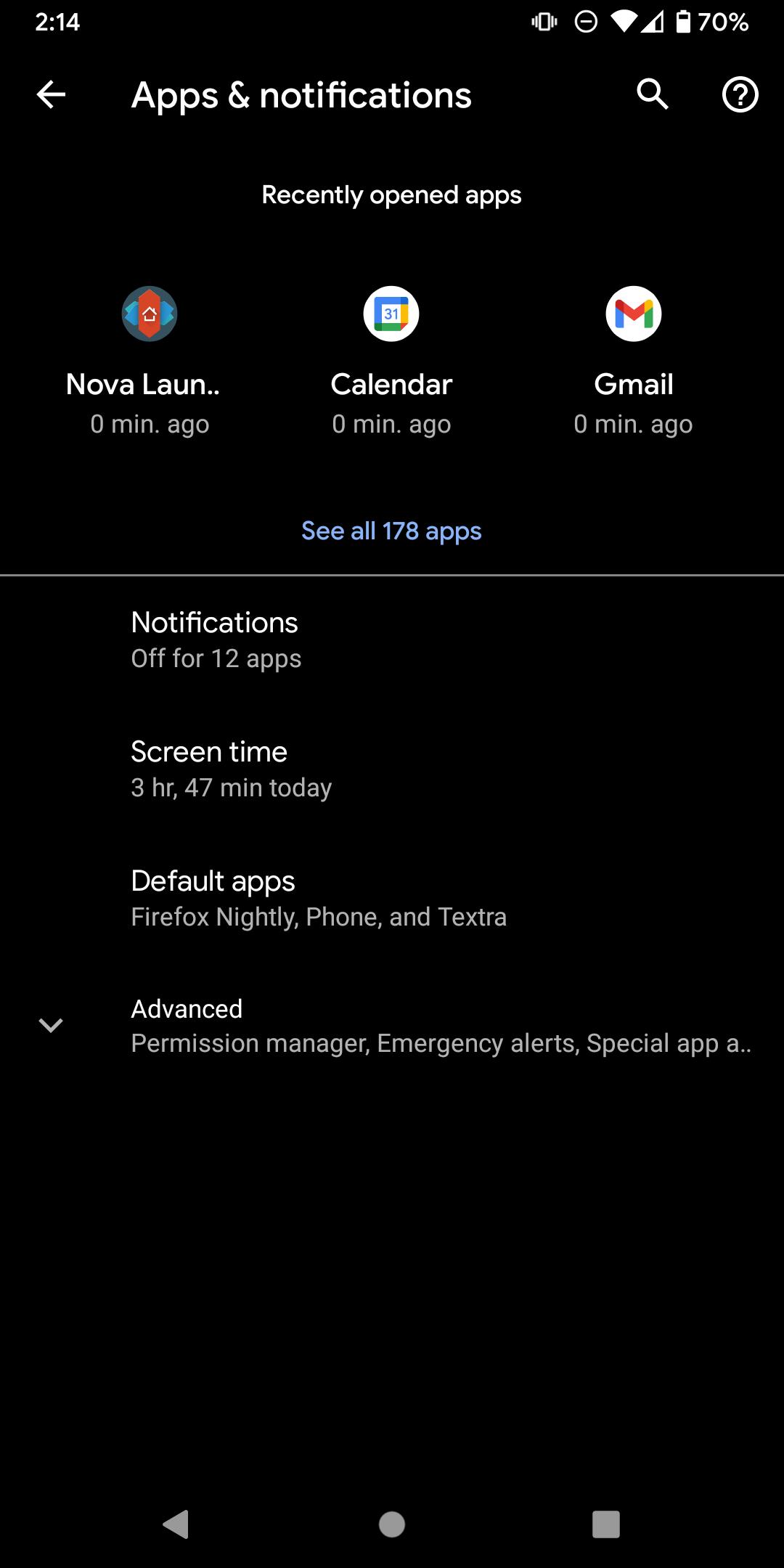Viewport: 784px width, 1568px height.
Task: Open the help question mark icon
Action: coord(741,94)
